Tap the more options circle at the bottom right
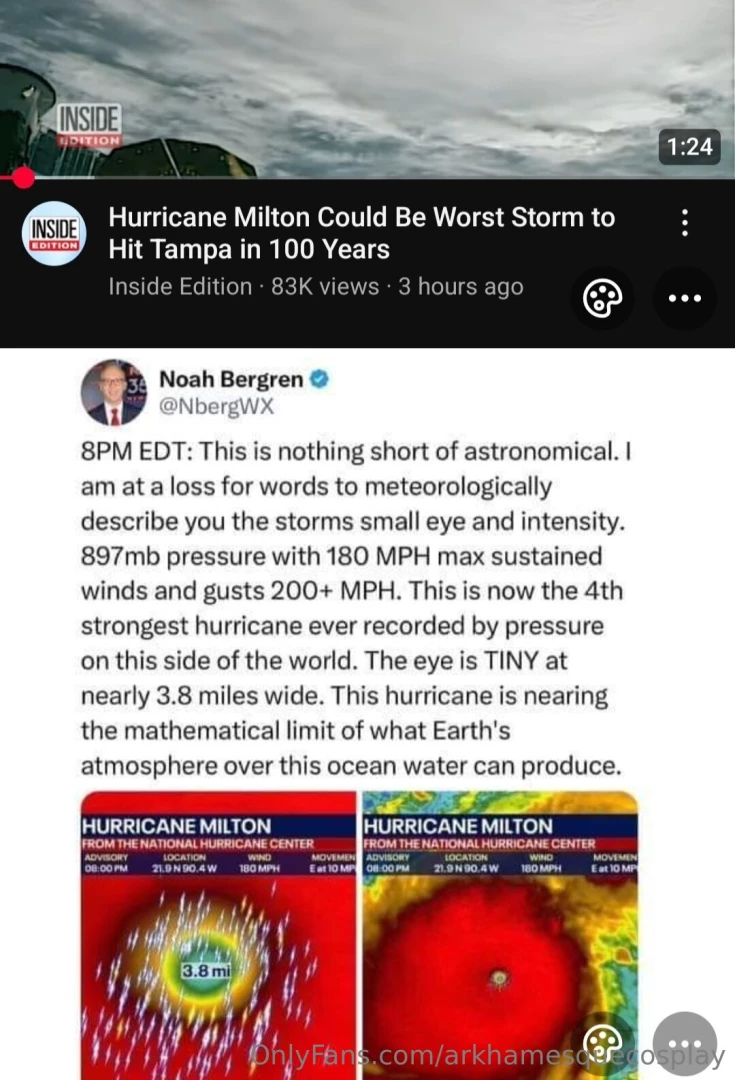The width and height of the screenshot is (735, 1080). coord(685,1044)
